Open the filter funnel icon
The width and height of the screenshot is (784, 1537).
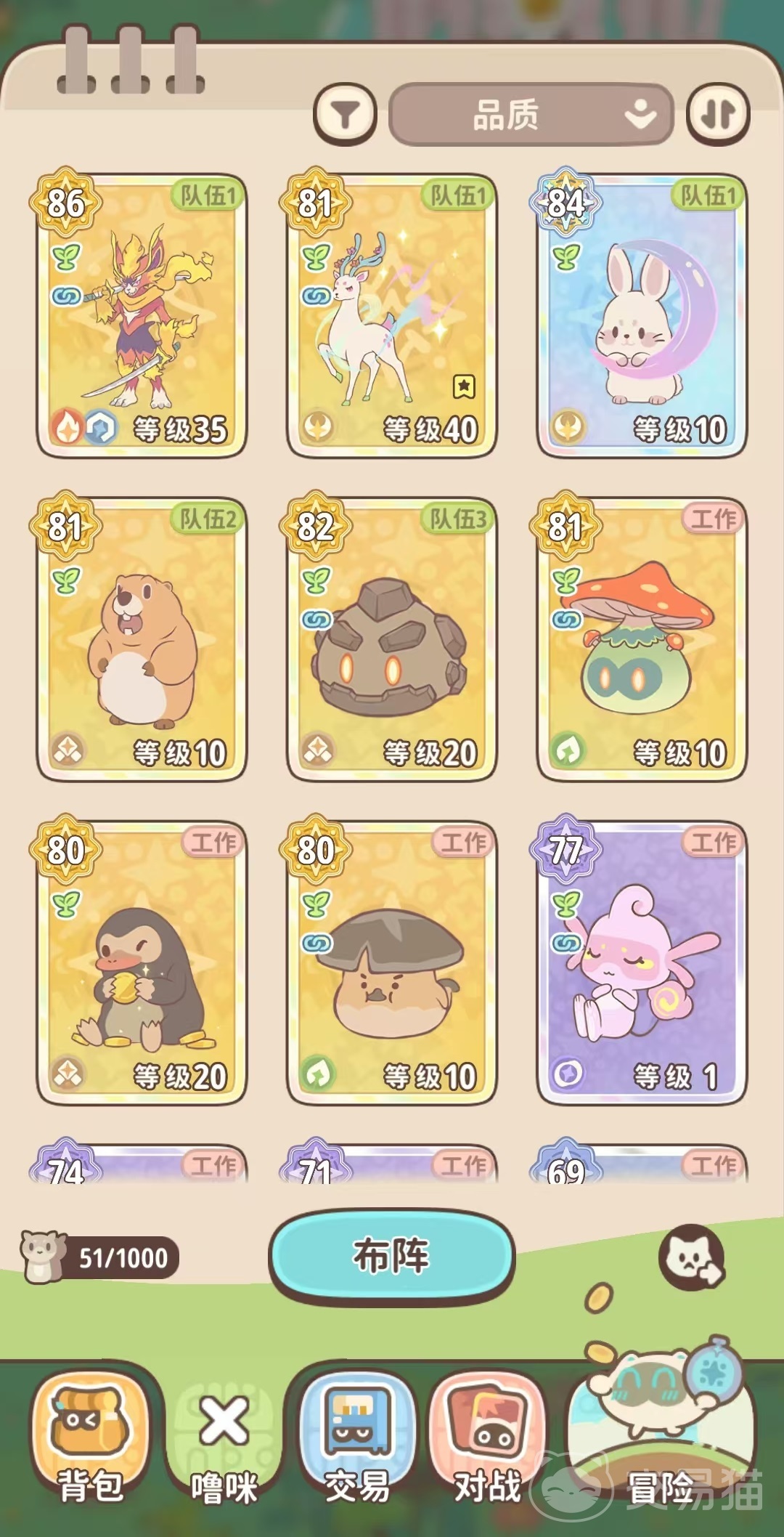pyautogui.click(x=345, y=114)
